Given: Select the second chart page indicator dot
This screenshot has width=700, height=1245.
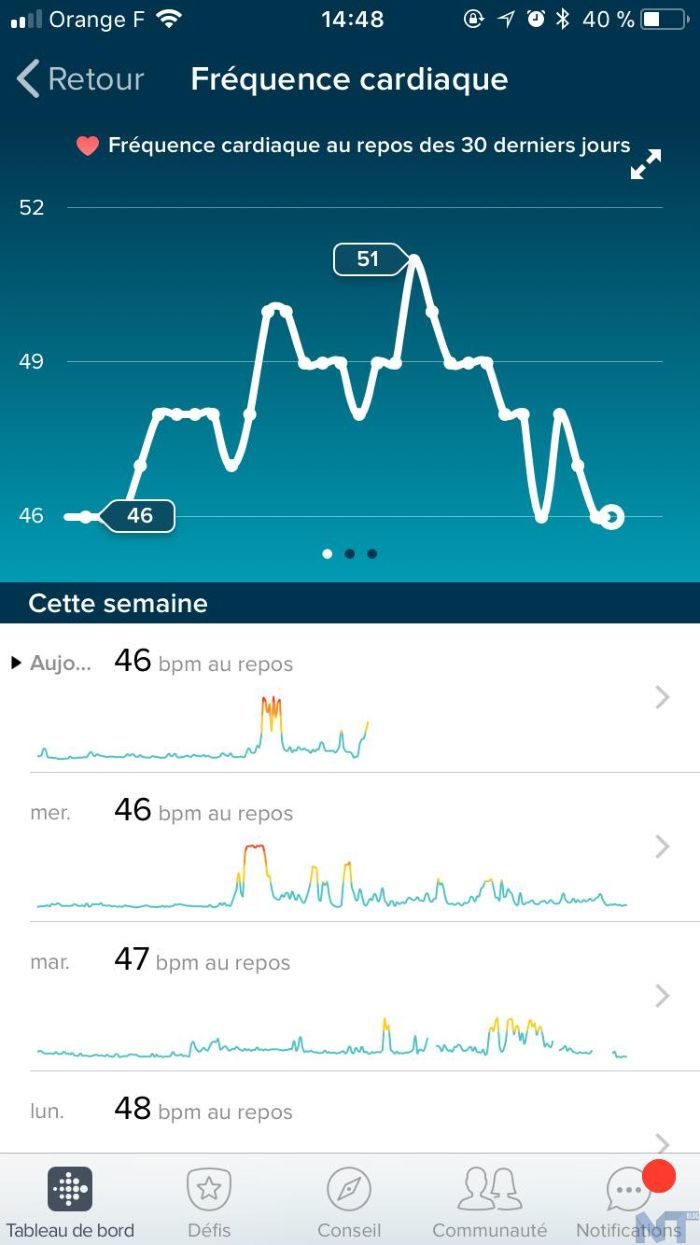Looking at the screenshot, I should [350, 553].
